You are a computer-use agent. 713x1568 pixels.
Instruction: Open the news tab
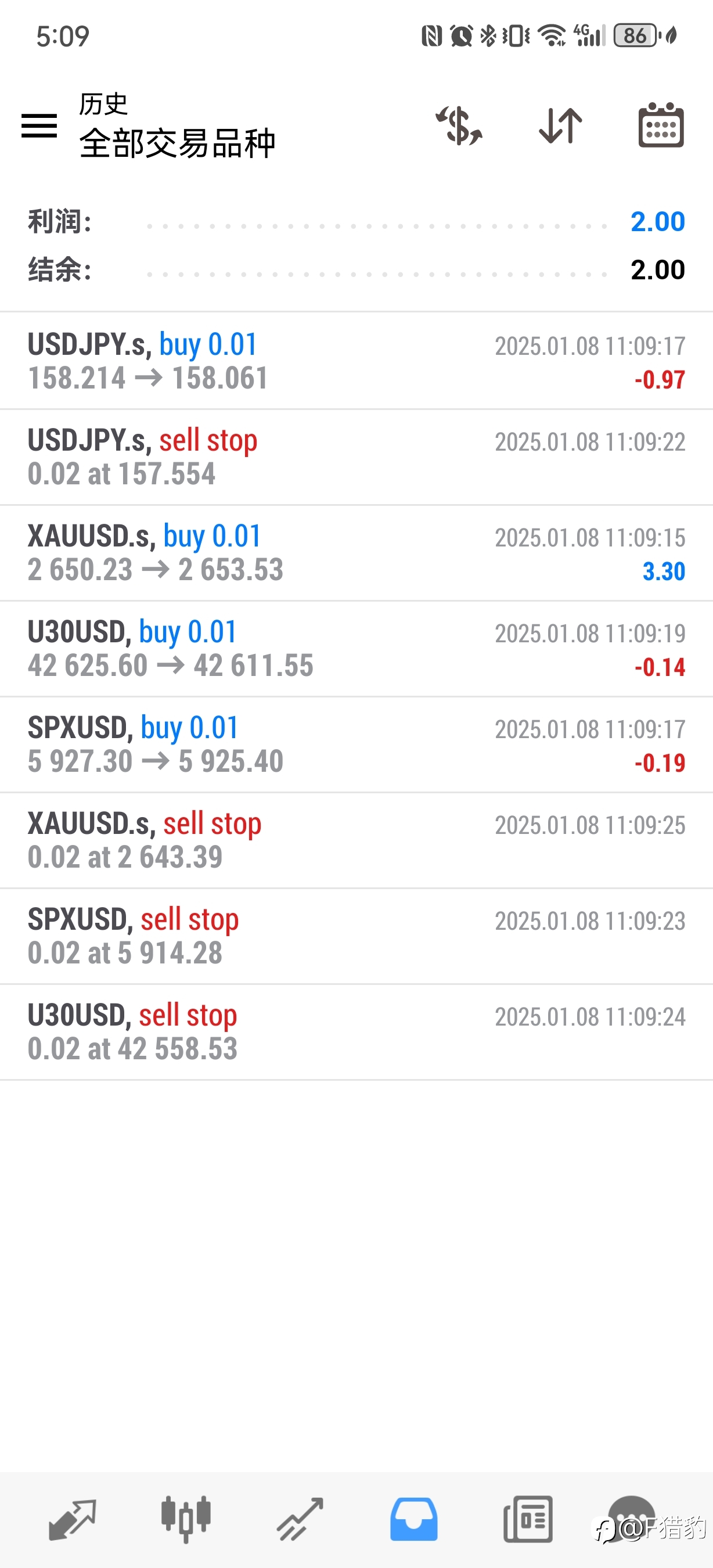[528, 1520]
